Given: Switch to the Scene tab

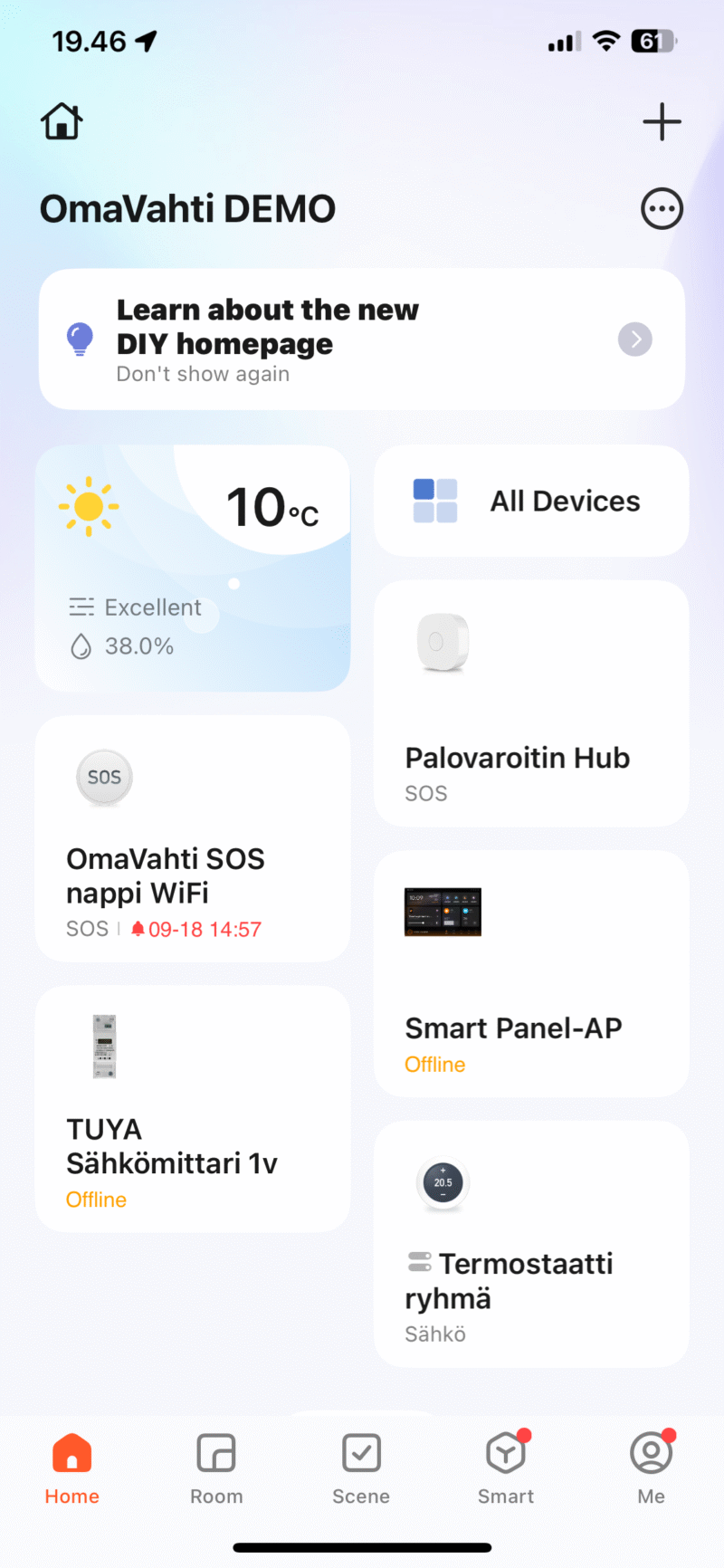Looking at the screenshot, I should point(361,1468).
